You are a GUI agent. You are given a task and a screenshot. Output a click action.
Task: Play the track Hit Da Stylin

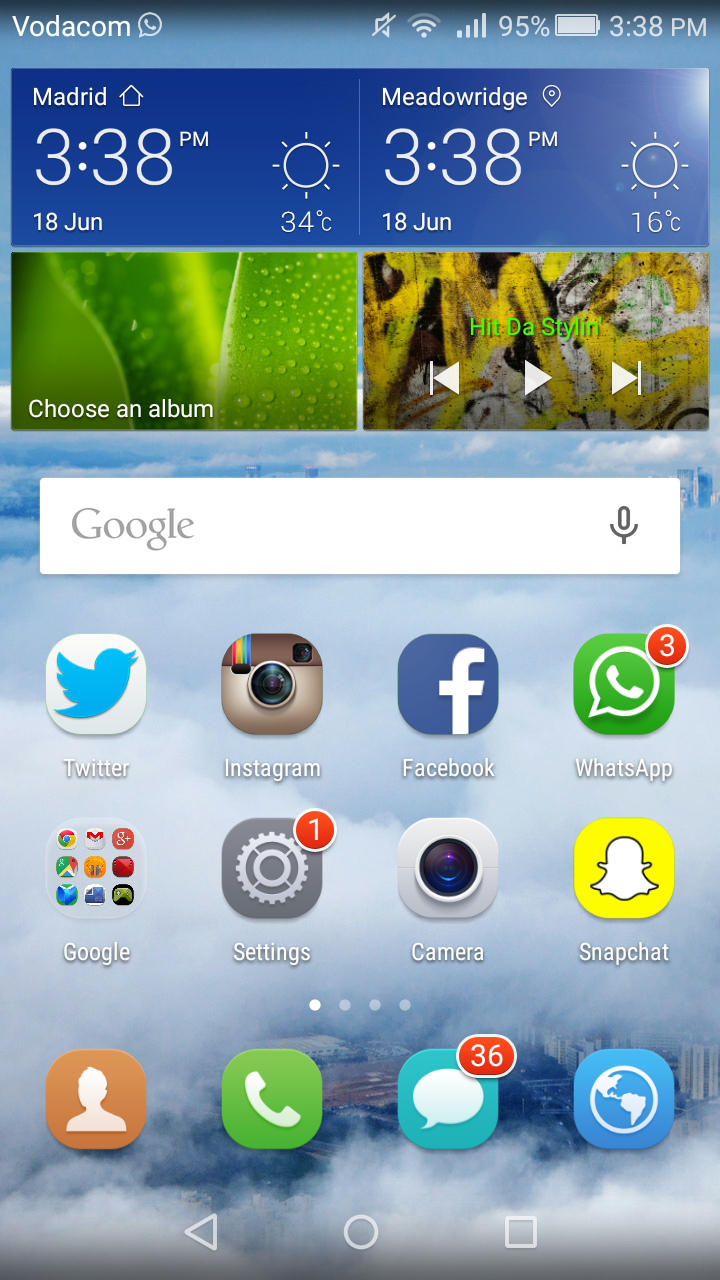tap(537, 378)
